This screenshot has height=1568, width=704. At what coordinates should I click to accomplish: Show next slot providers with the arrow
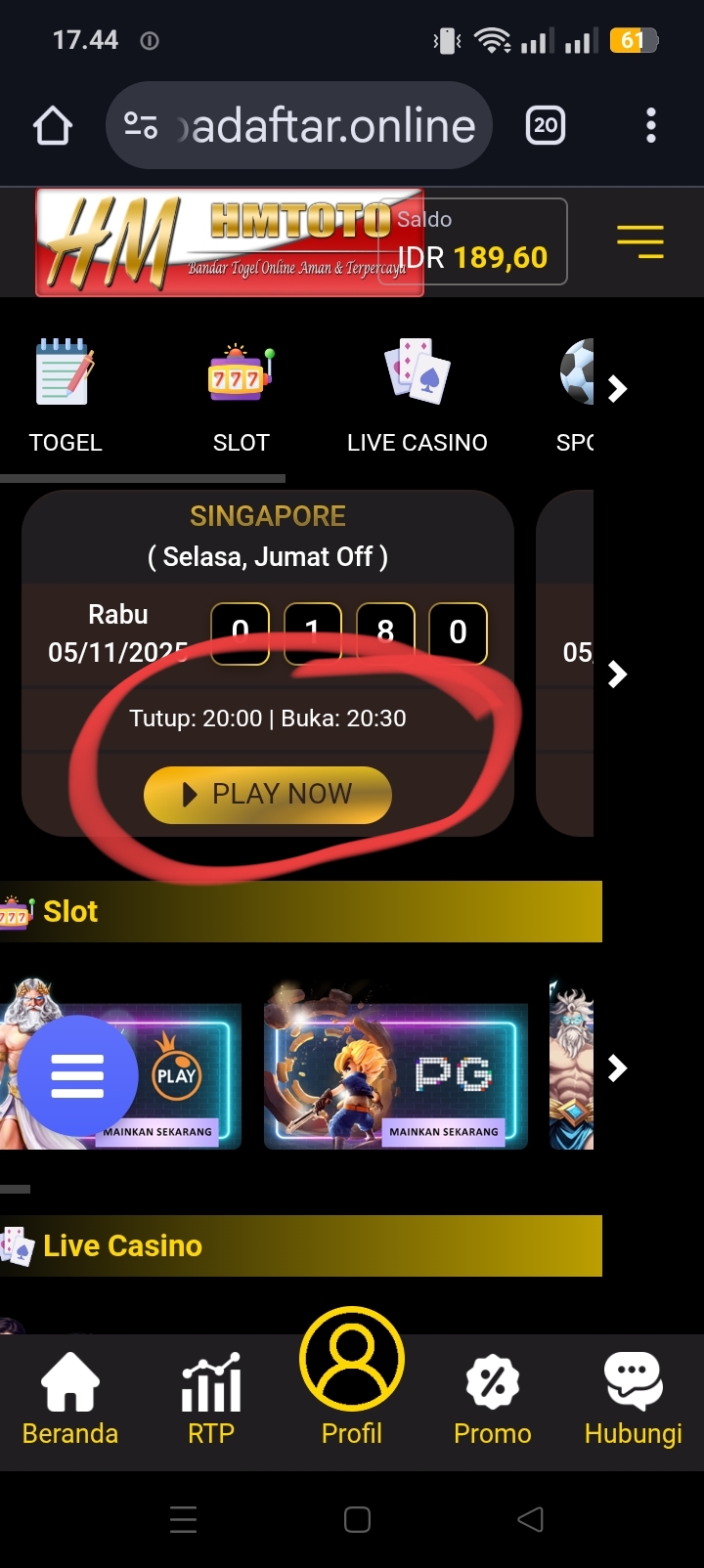click(617, 1068)
